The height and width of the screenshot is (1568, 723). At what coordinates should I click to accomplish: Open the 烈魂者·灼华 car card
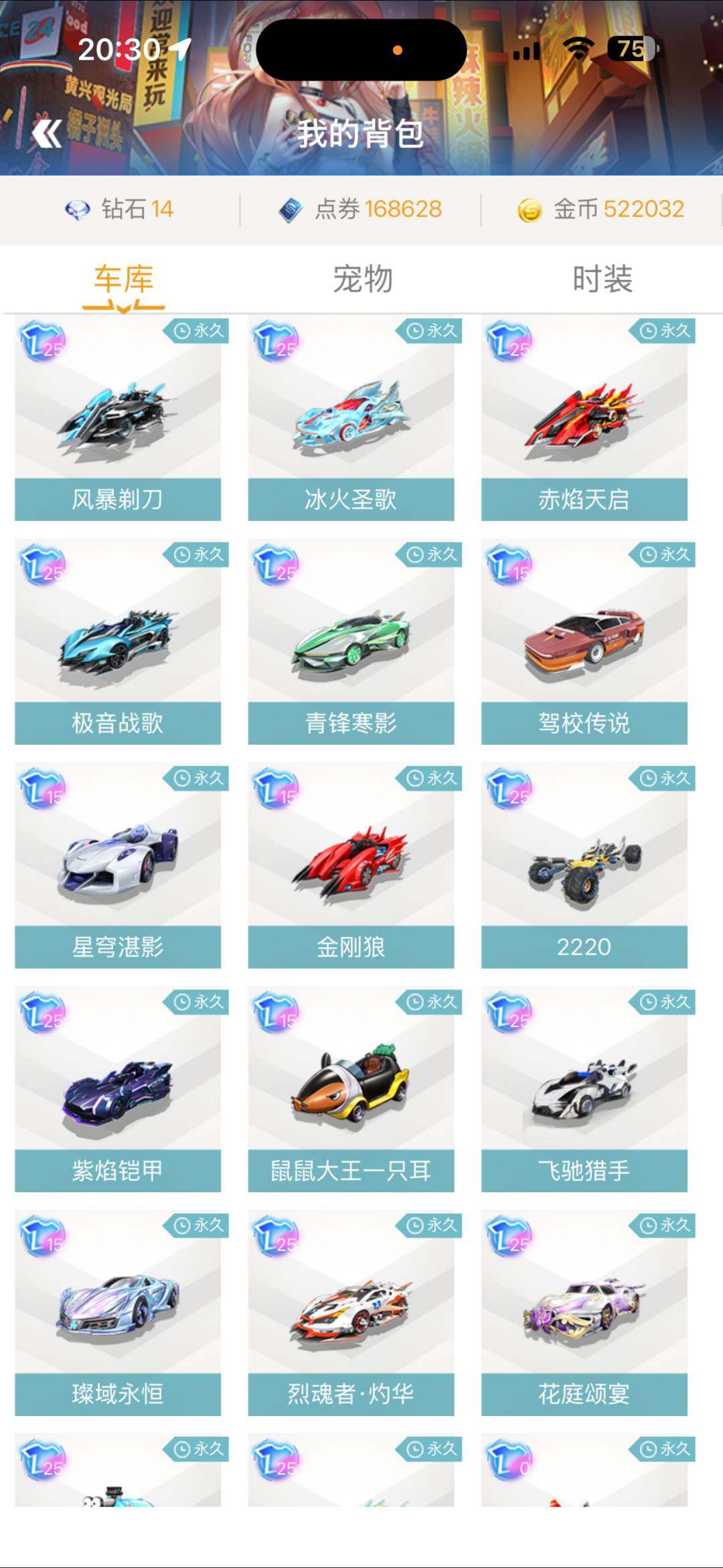click(351, 1313)
